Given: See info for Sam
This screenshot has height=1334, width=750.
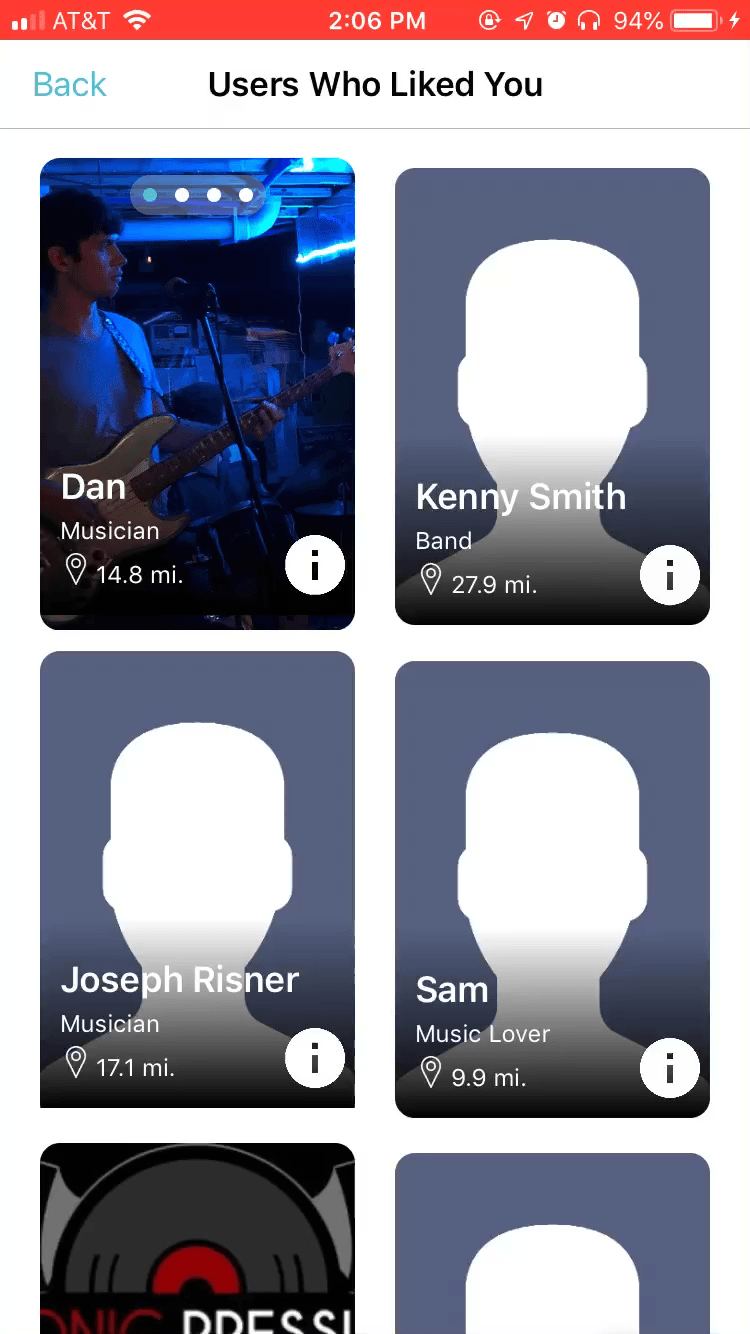Looking at the screenshot, I should pos(669,1068).
